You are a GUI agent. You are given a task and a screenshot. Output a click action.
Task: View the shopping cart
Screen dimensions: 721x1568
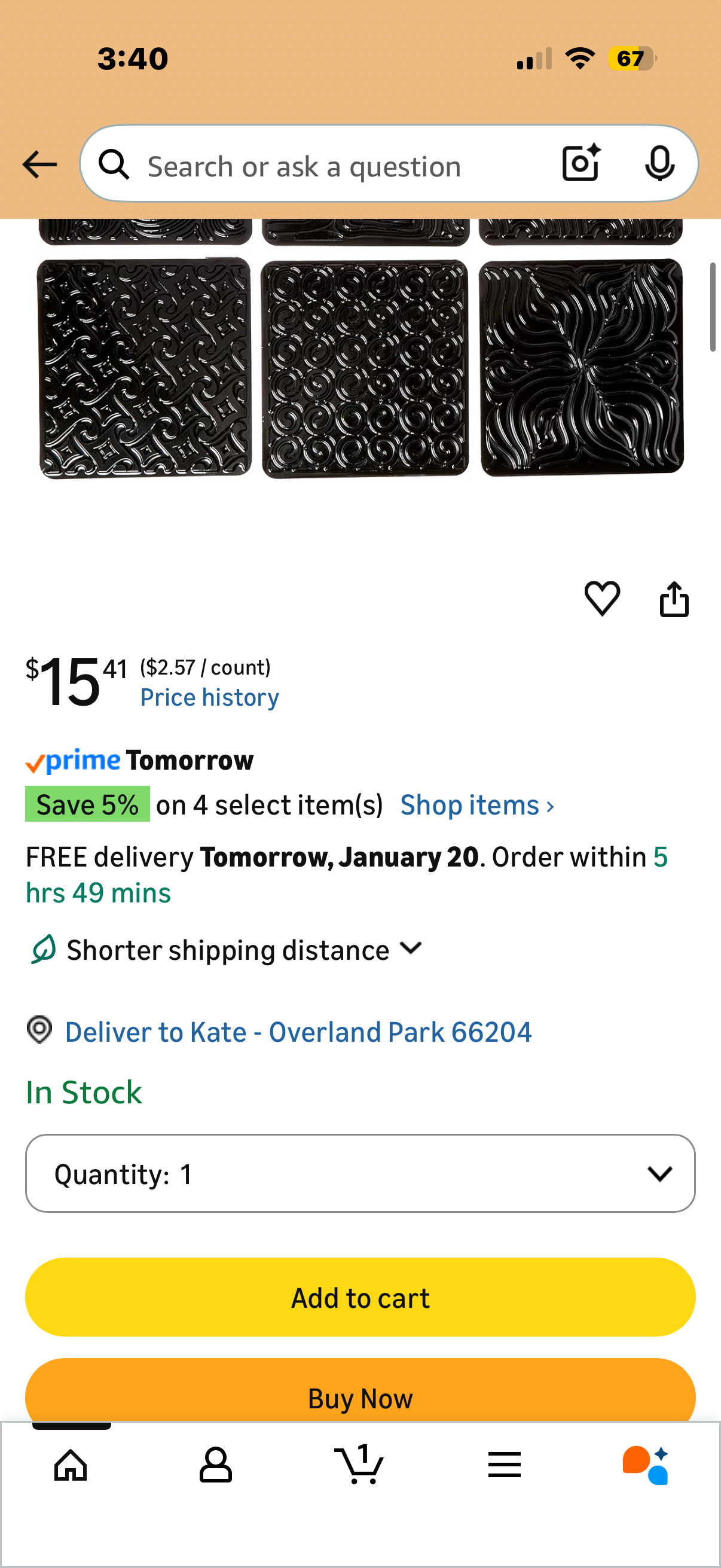359,1465
